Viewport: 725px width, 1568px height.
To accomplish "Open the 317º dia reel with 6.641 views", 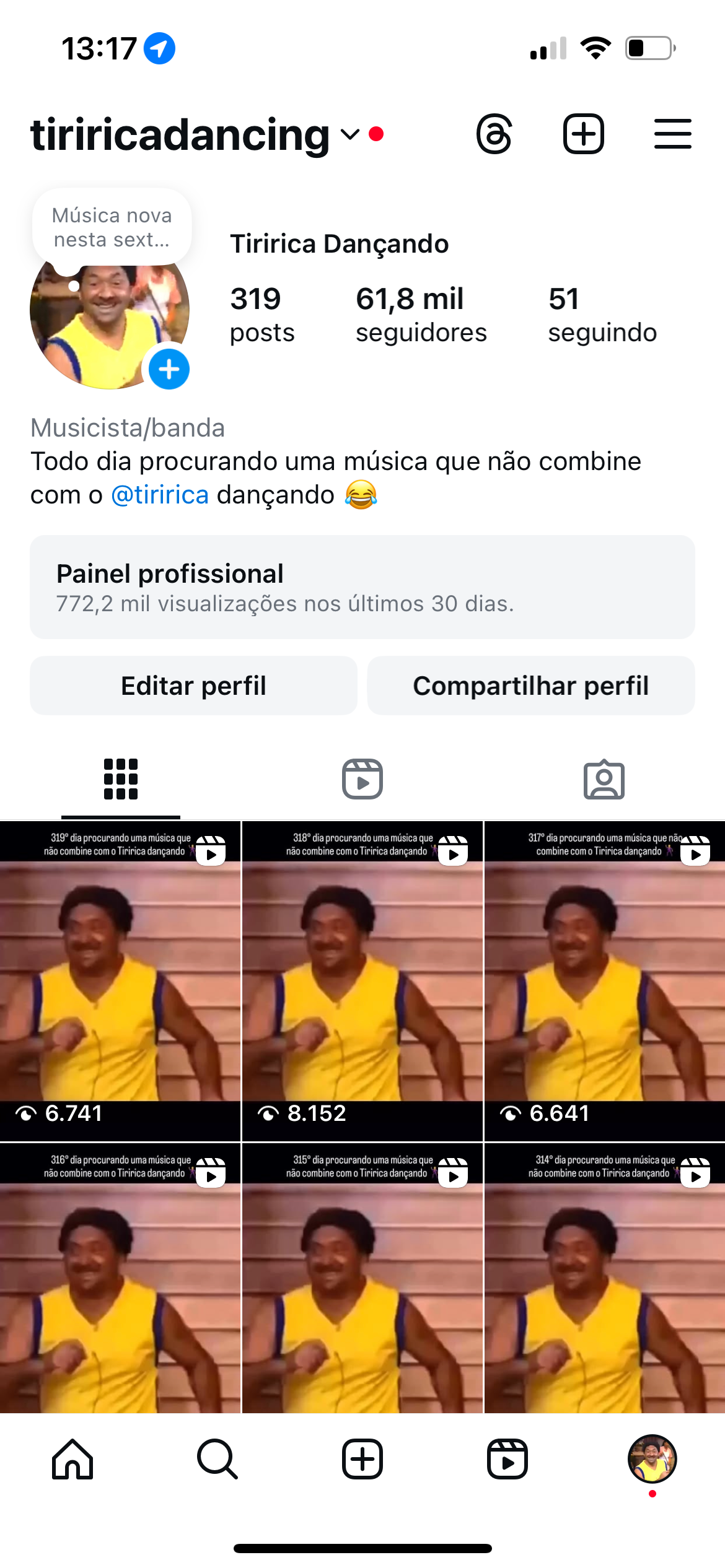I will tap(605, 981).
